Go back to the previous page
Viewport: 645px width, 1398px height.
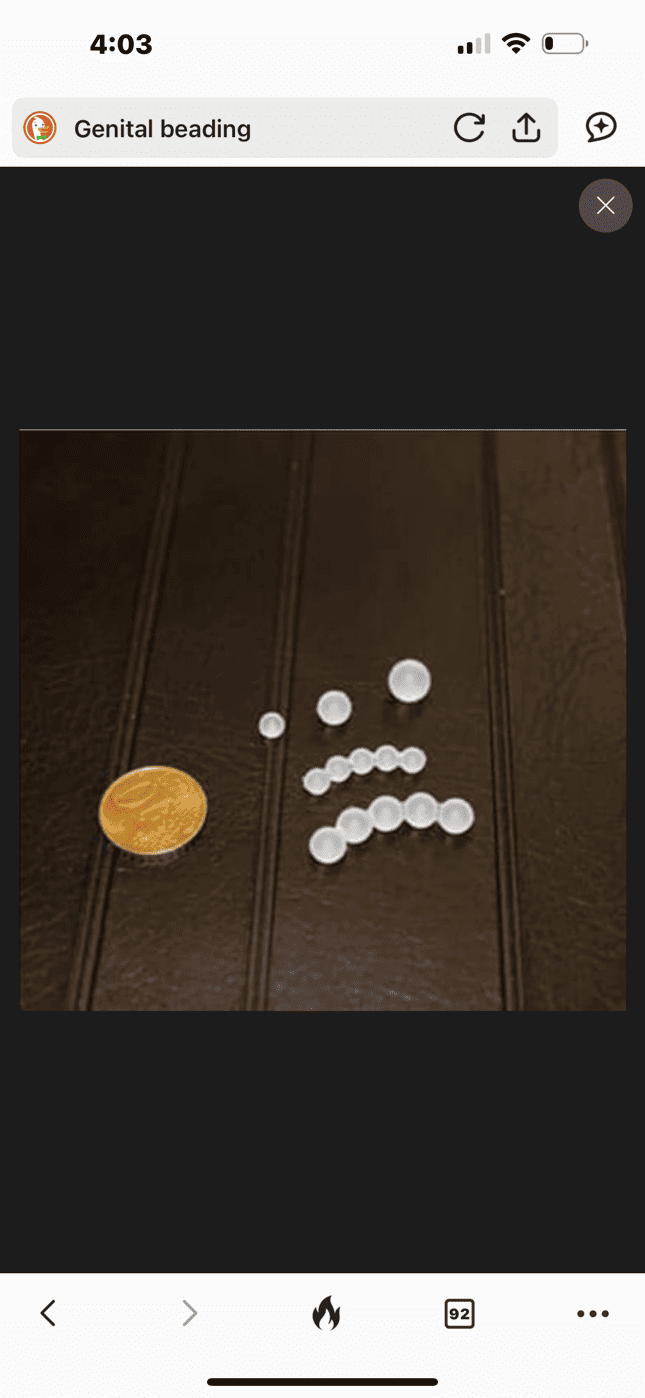(x=48, y=1313)
